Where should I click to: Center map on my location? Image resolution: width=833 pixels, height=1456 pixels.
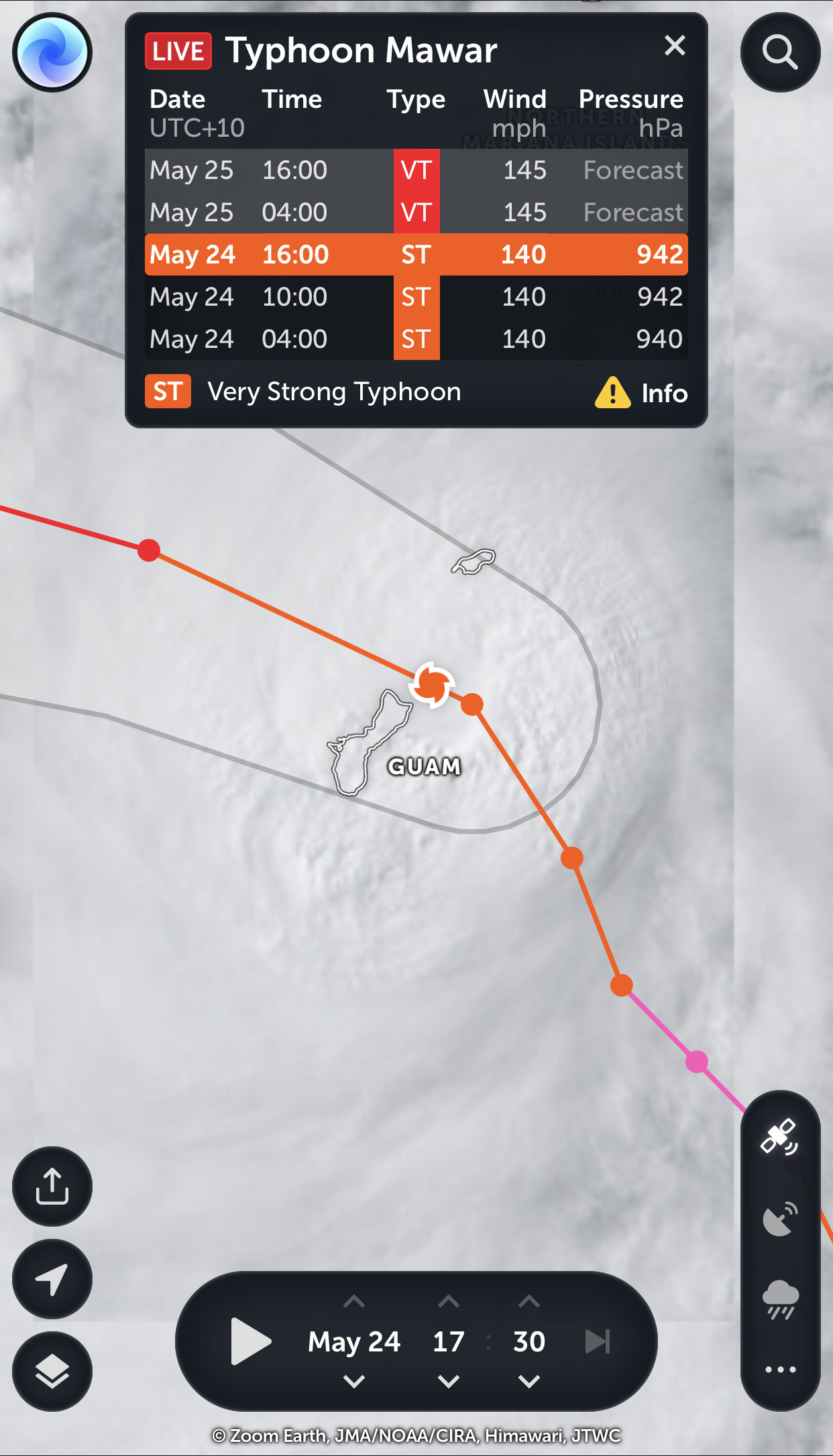[52, 1279]
